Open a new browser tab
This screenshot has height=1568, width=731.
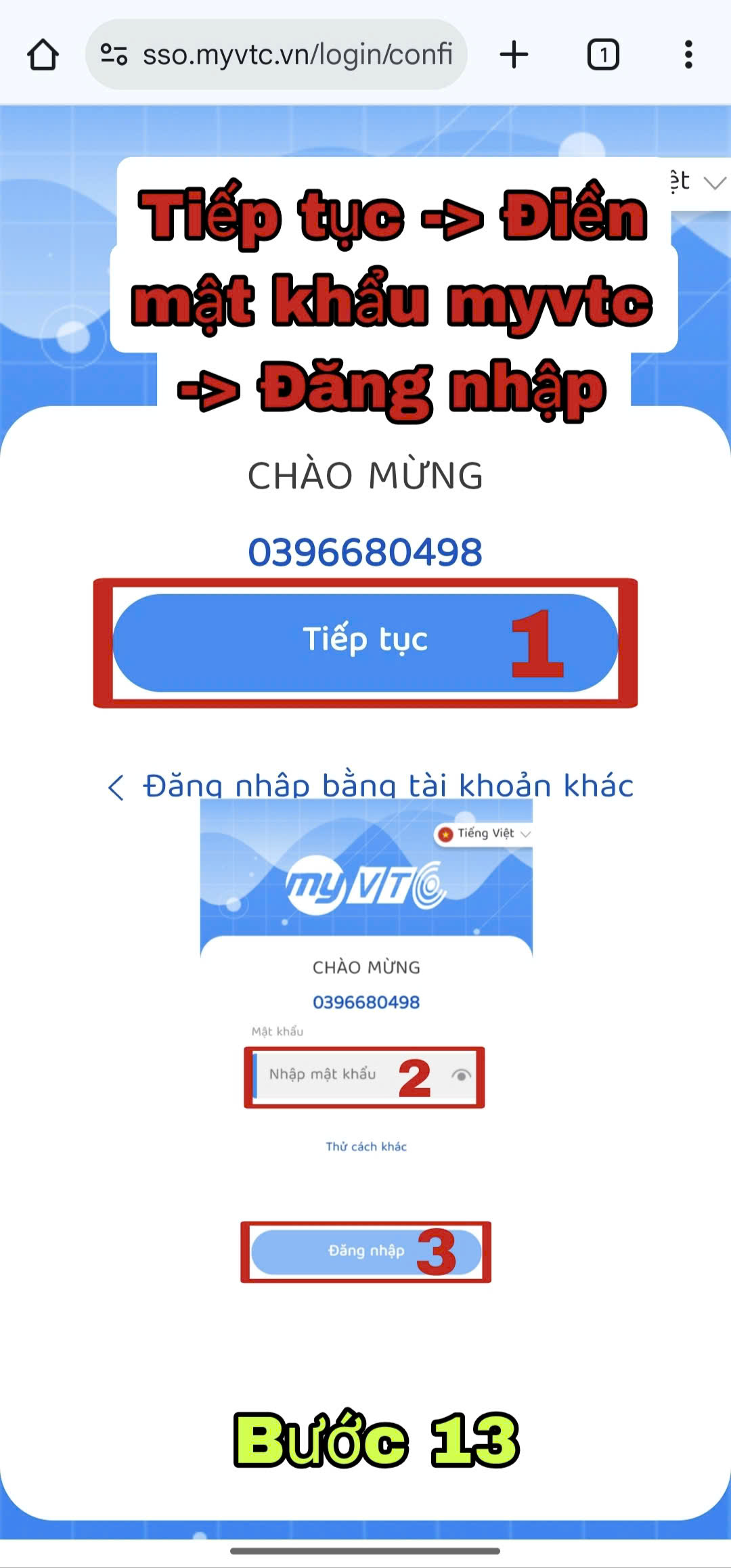click(514, 55)
